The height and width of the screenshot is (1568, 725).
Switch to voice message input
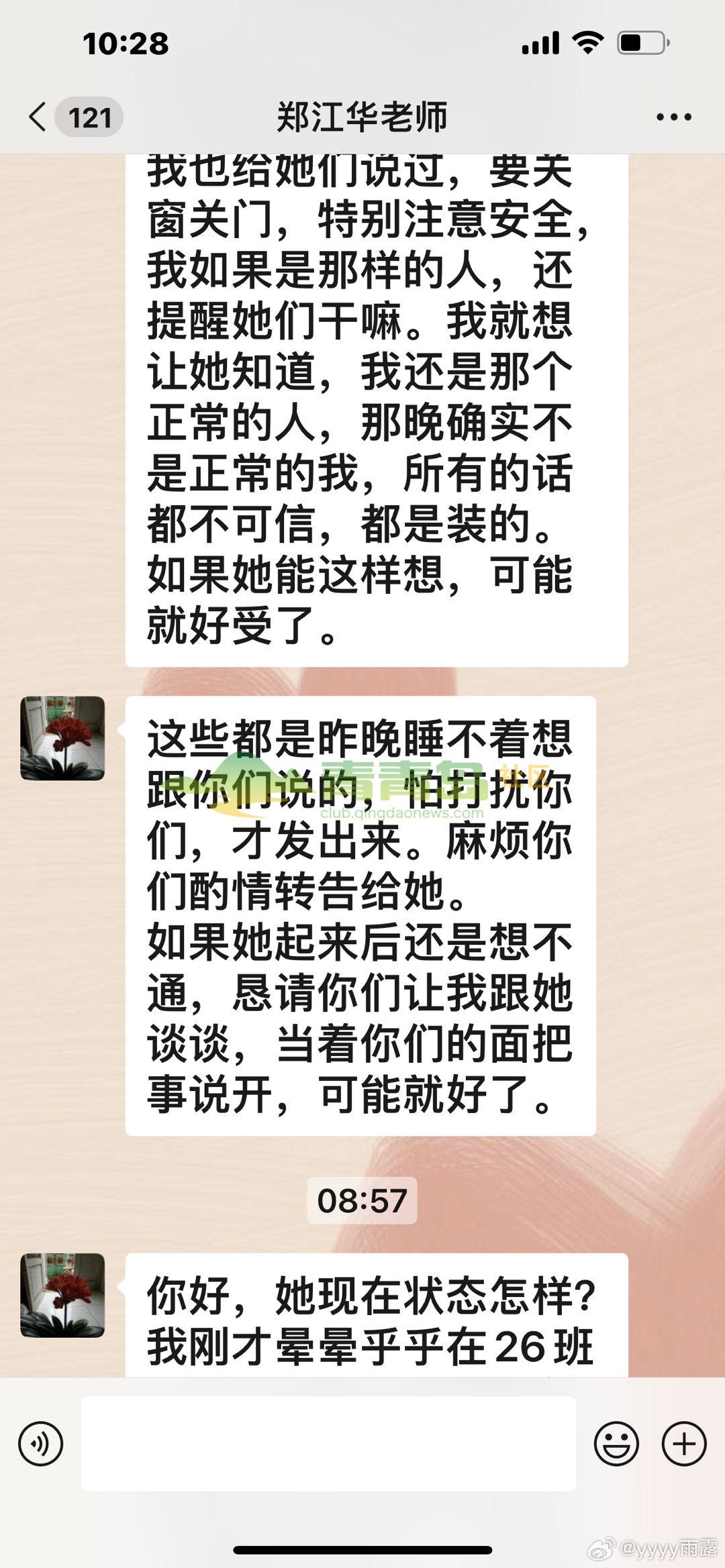(41, 1443)
